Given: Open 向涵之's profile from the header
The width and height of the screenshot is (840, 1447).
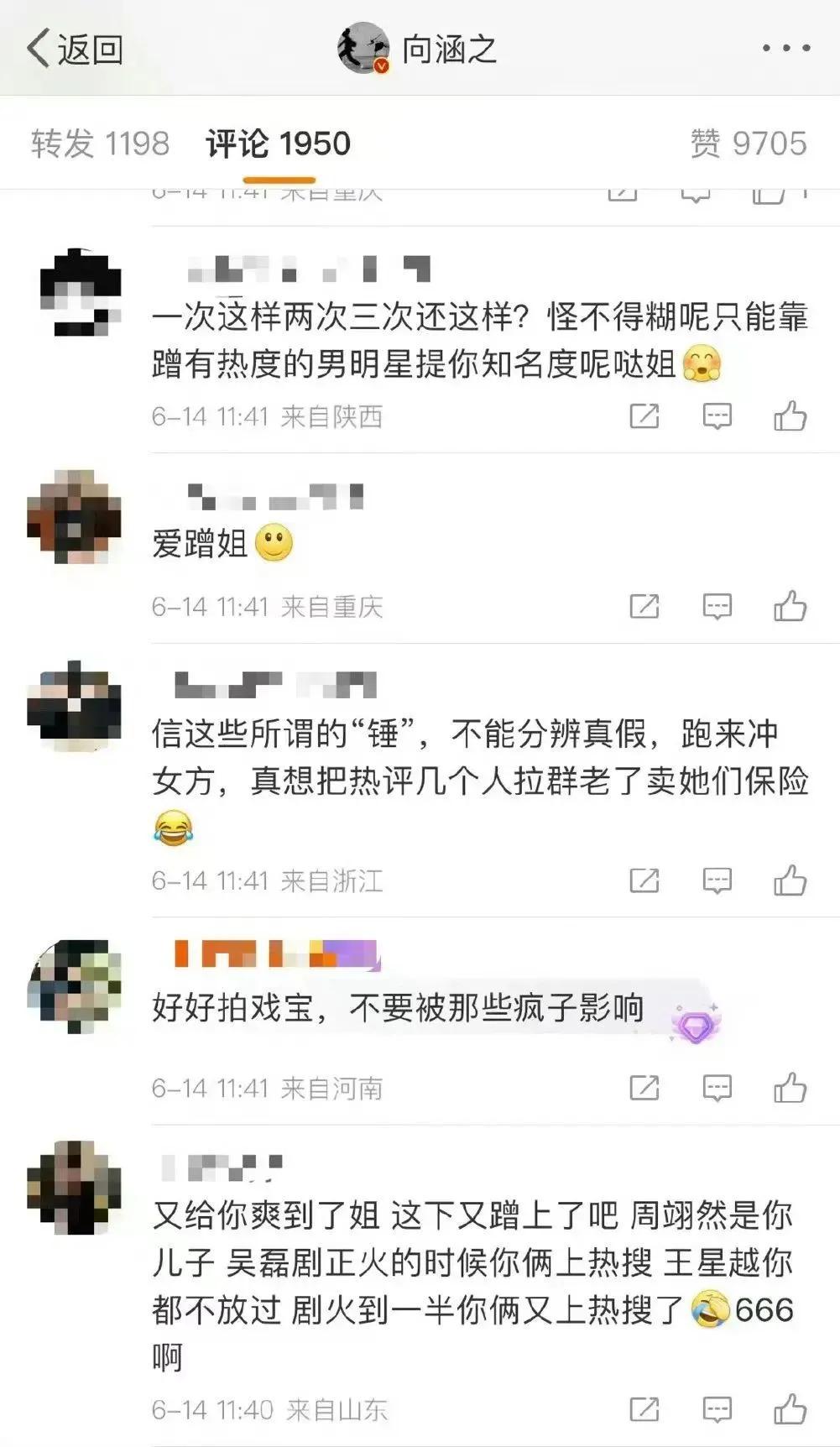Looking at the screenshot, I should pyautogui.click(x=418, y=50).
